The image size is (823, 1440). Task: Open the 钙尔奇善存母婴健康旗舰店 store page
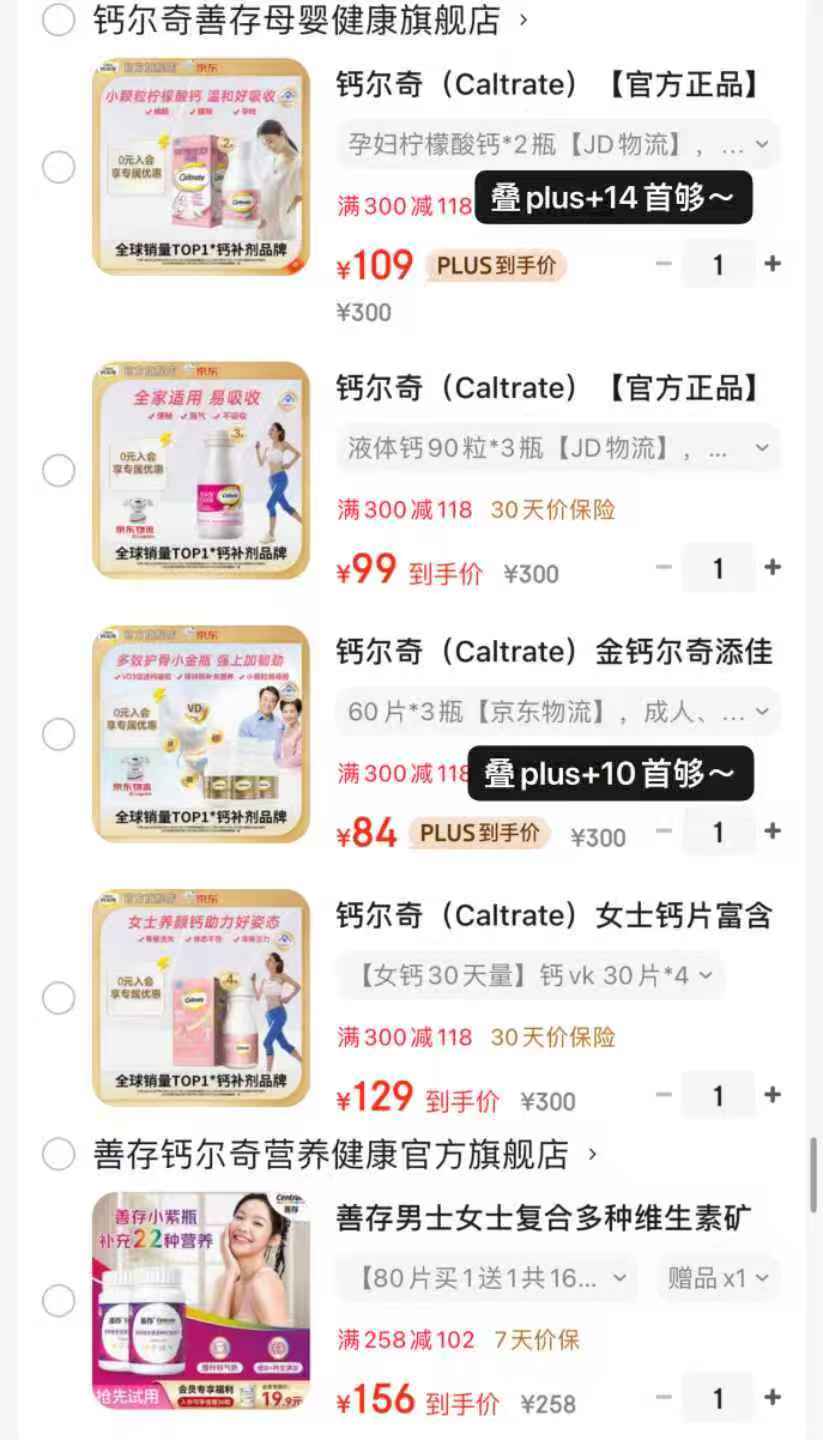[300, 22]
